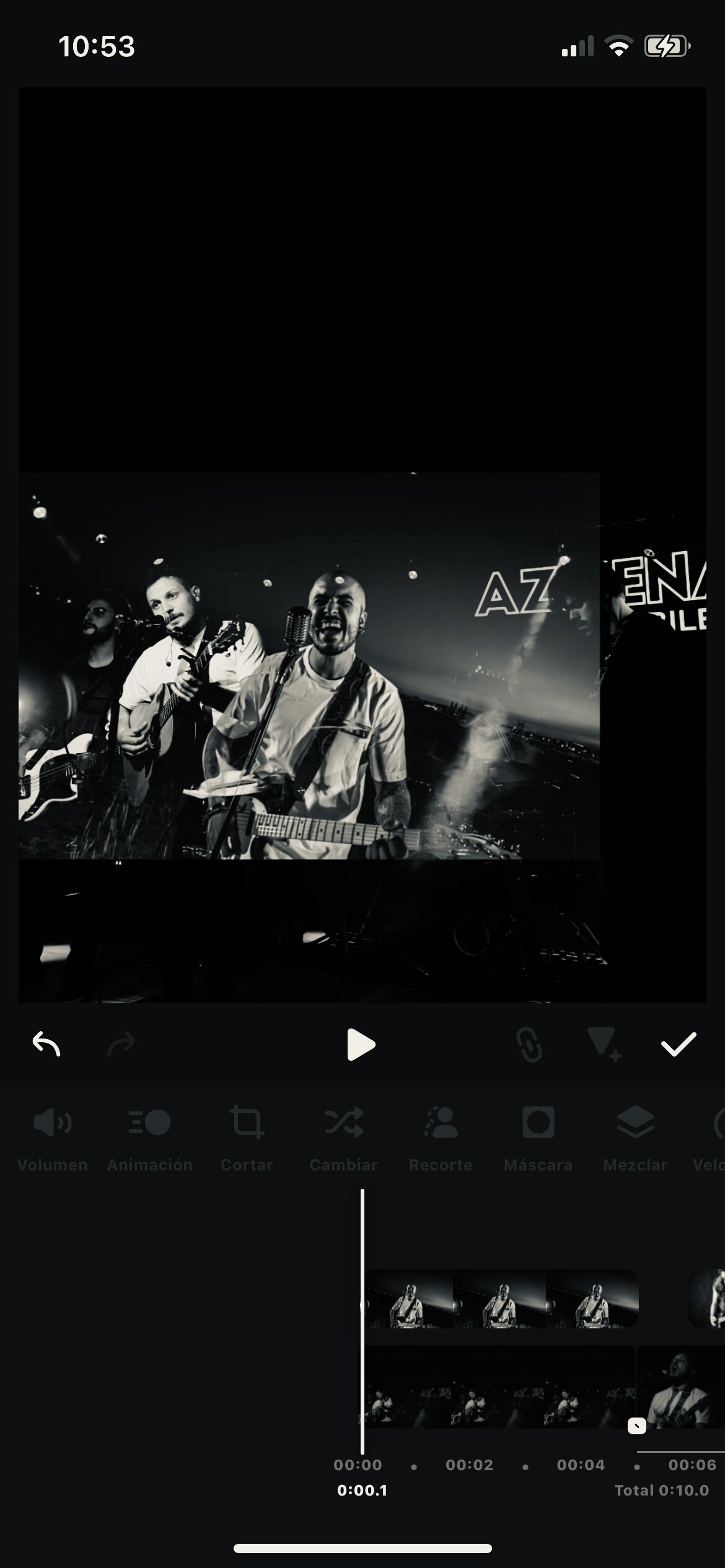Tap the transition marker between main clips
This screenshot has height=1568, width=725.
point(636,1427)
